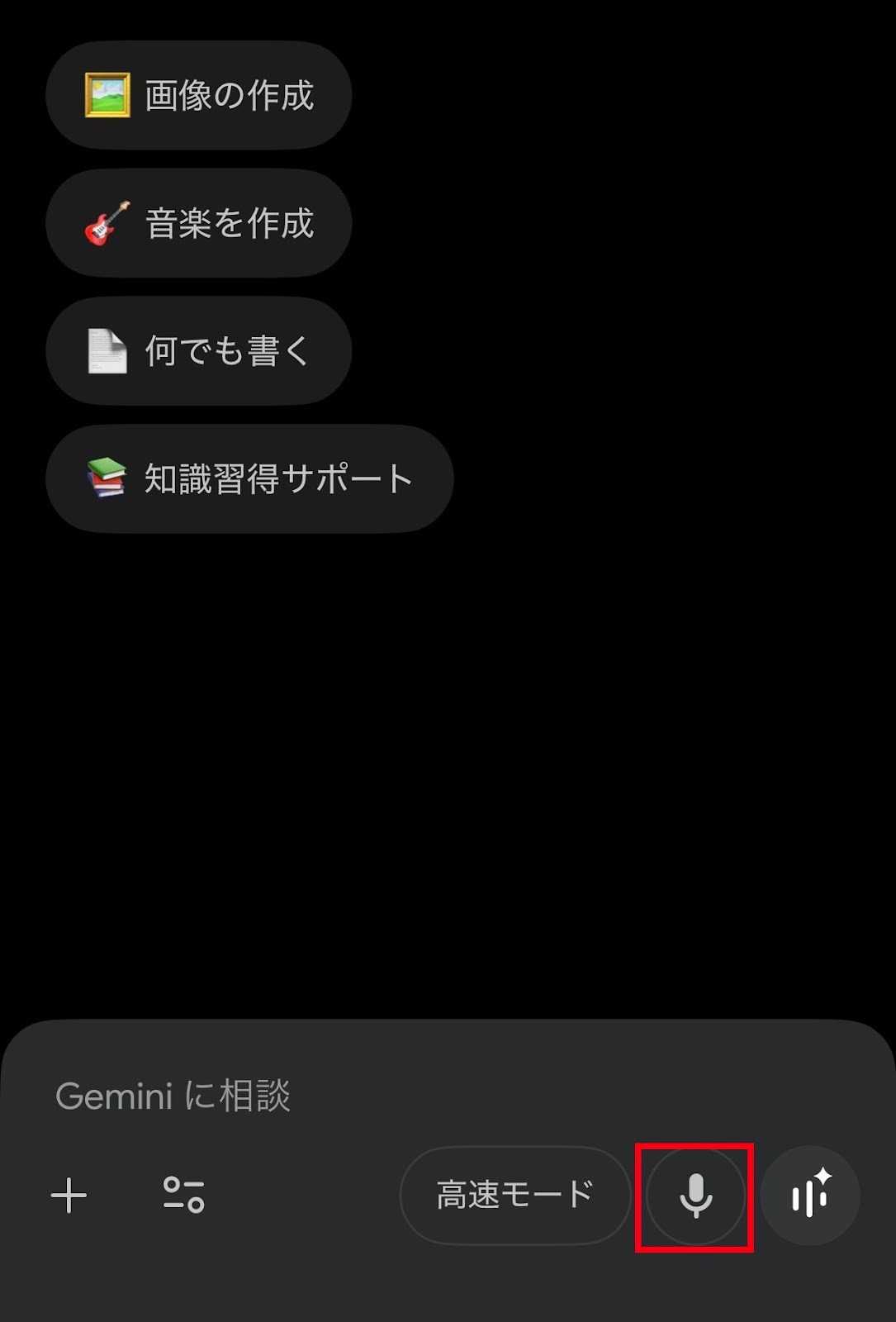Image resolution: width=896 pixels, height=1322 pixels.
Task: Choose the 音楽を作成 chip
Action: [199, 223]
